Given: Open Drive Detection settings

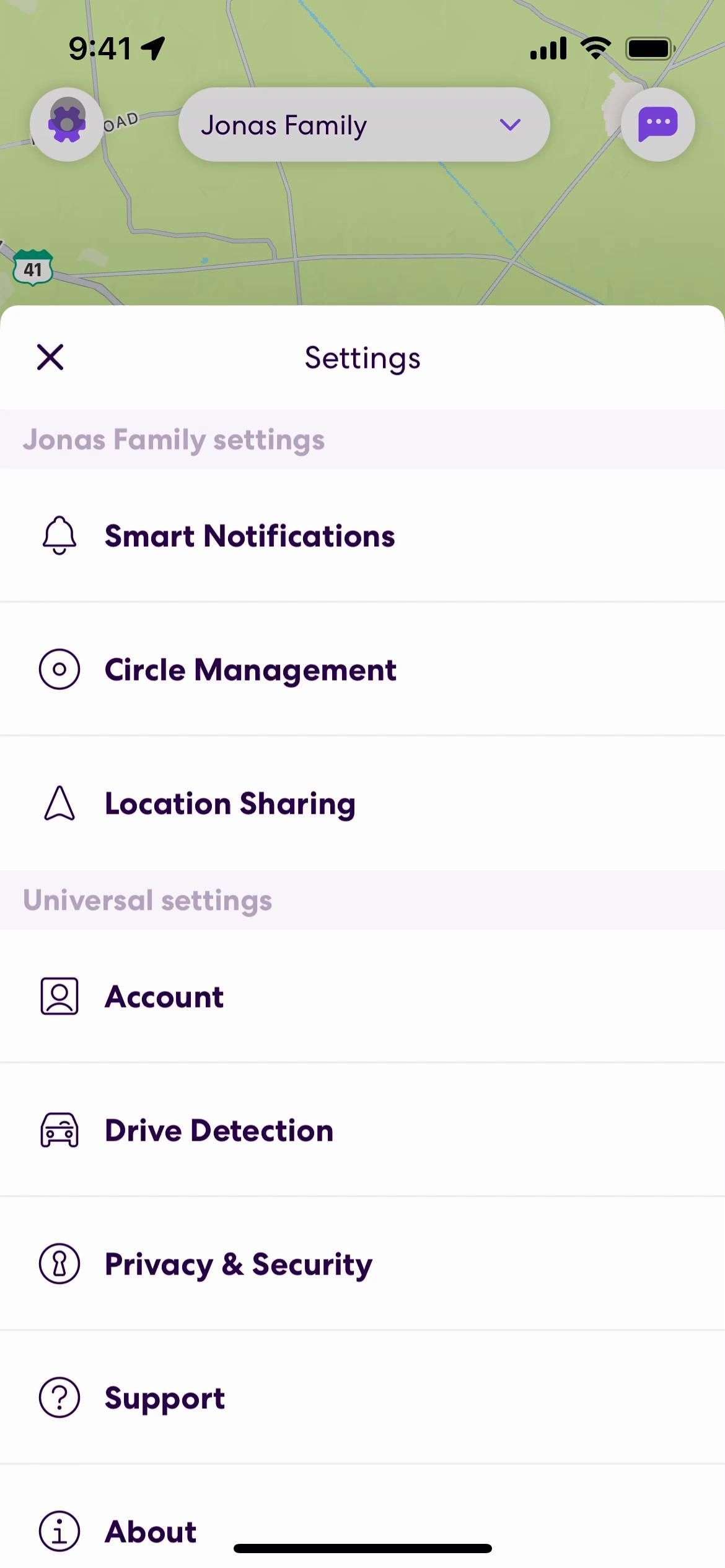Looking at the screenshot, I should click(x=219, y=1130).
